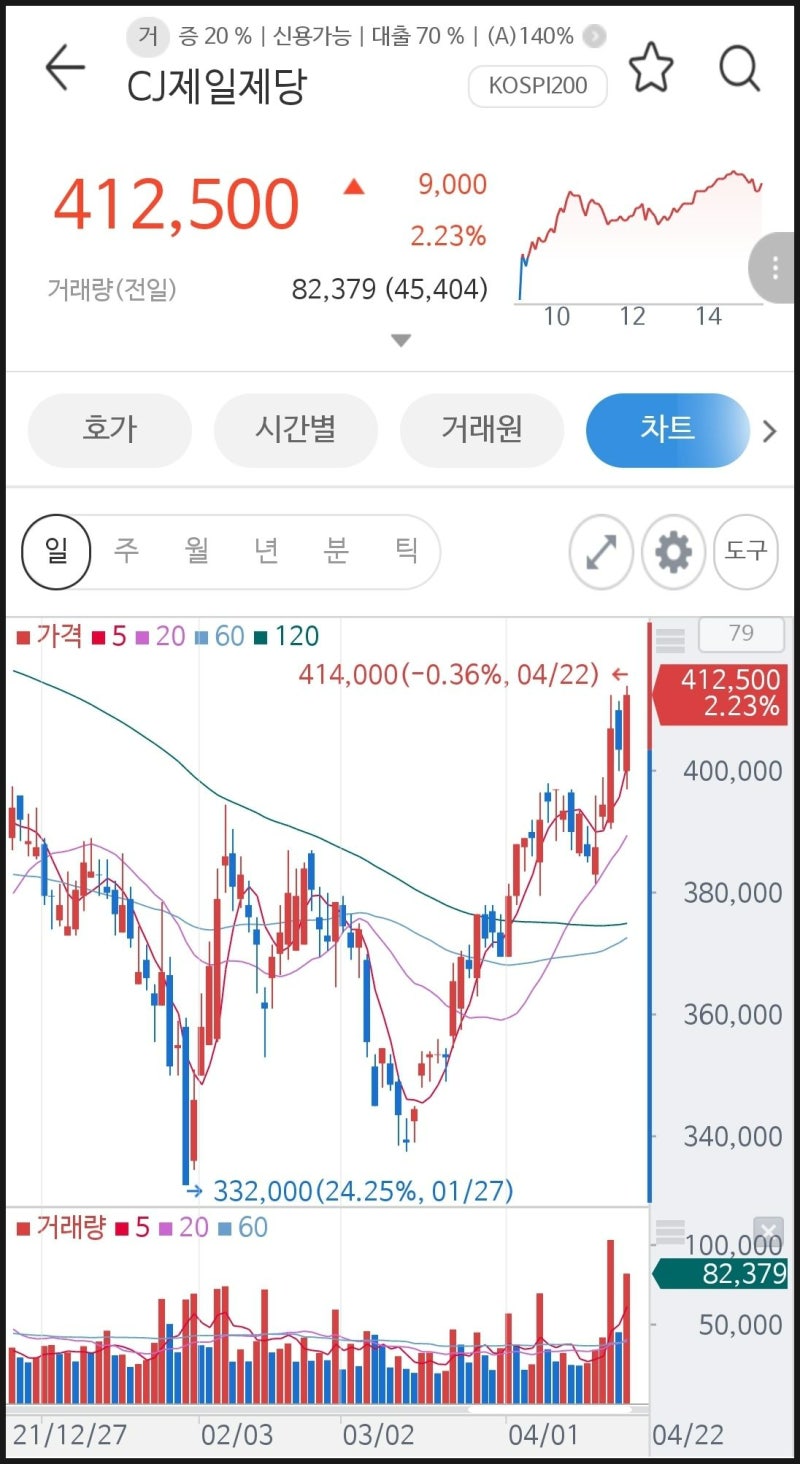
Task: Toggle the favorite star for CJ제일제당
Action: point(650,66)
